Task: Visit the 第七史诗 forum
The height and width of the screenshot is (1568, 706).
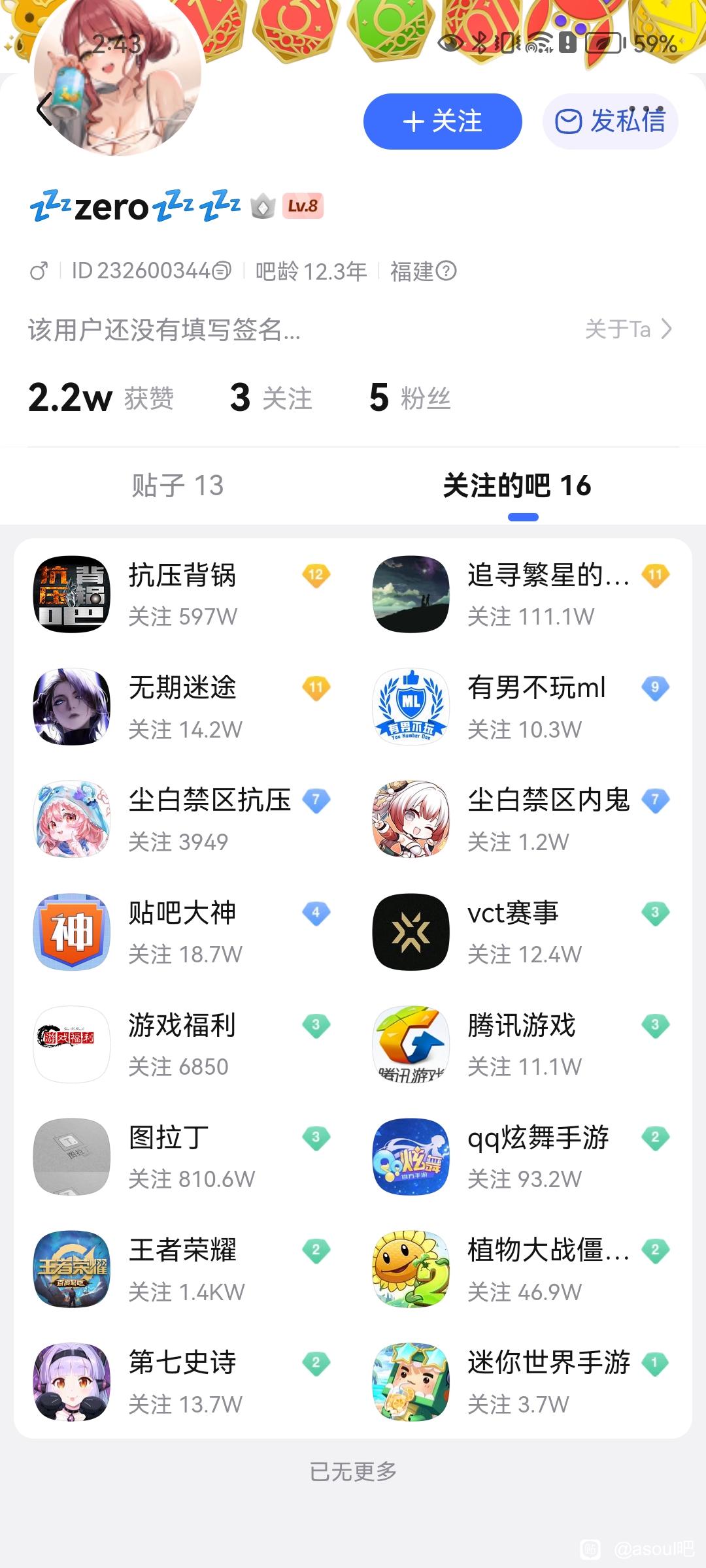Action: [x=182, y=1382]
